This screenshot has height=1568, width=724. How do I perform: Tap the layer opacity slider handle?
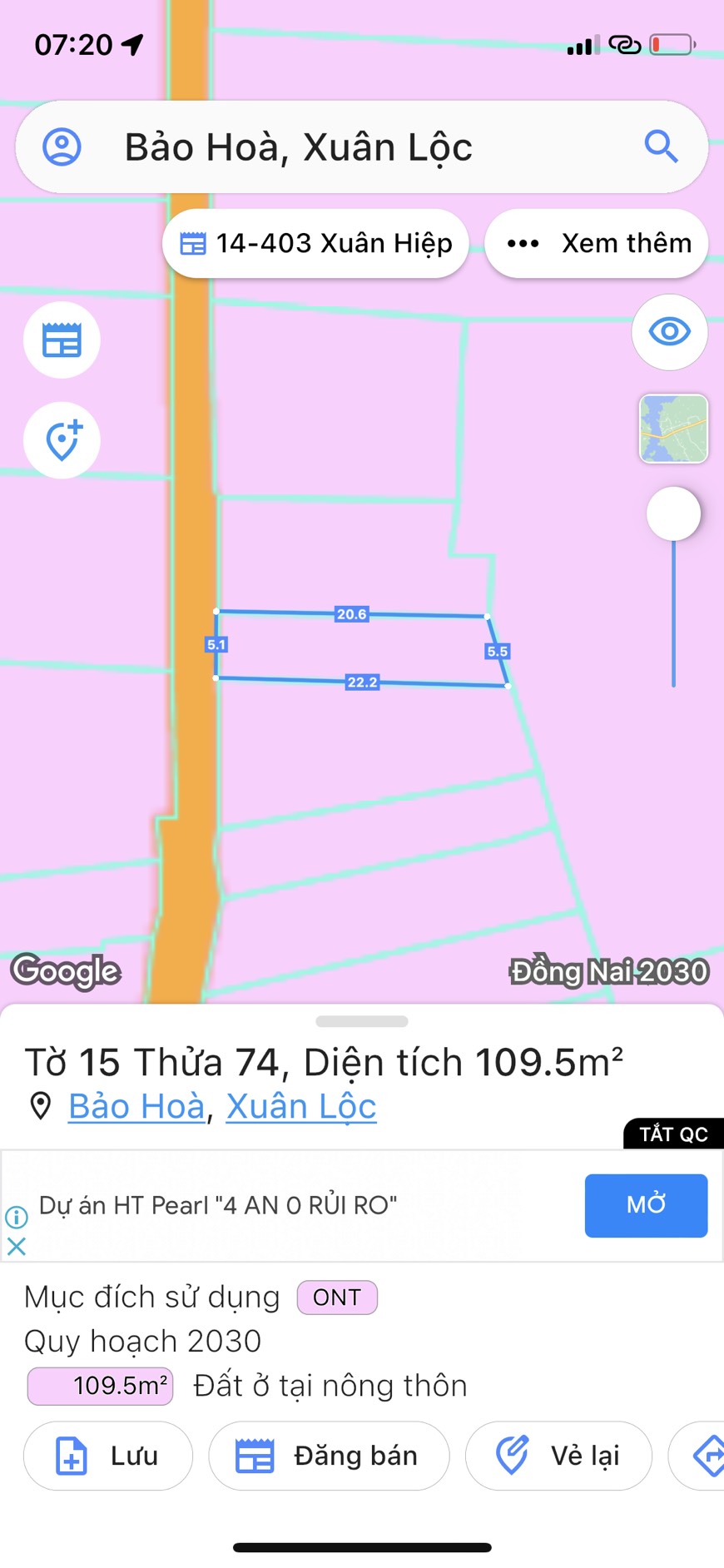[x=673, y=514]
